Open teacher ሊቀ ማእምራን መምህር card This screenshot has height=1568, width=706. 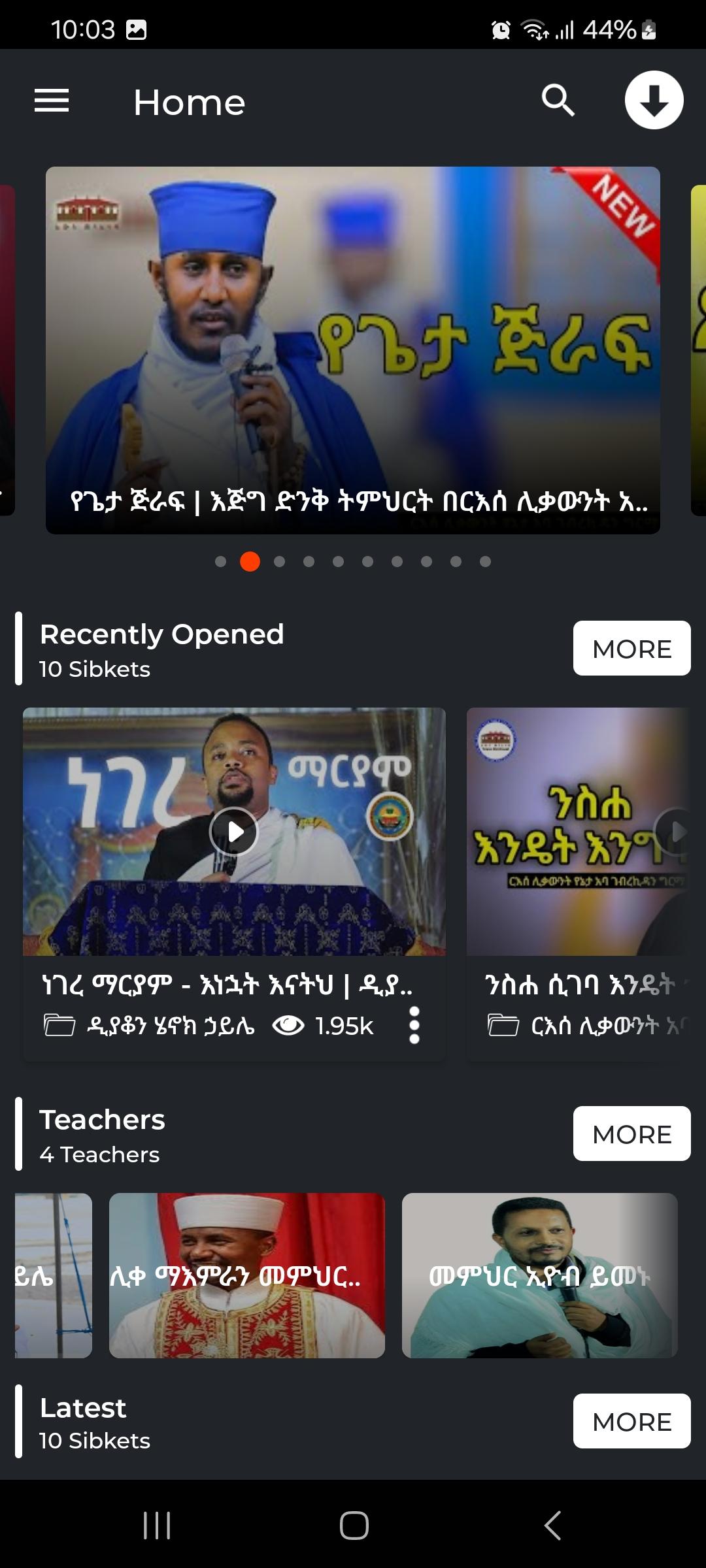[246, 1276]
